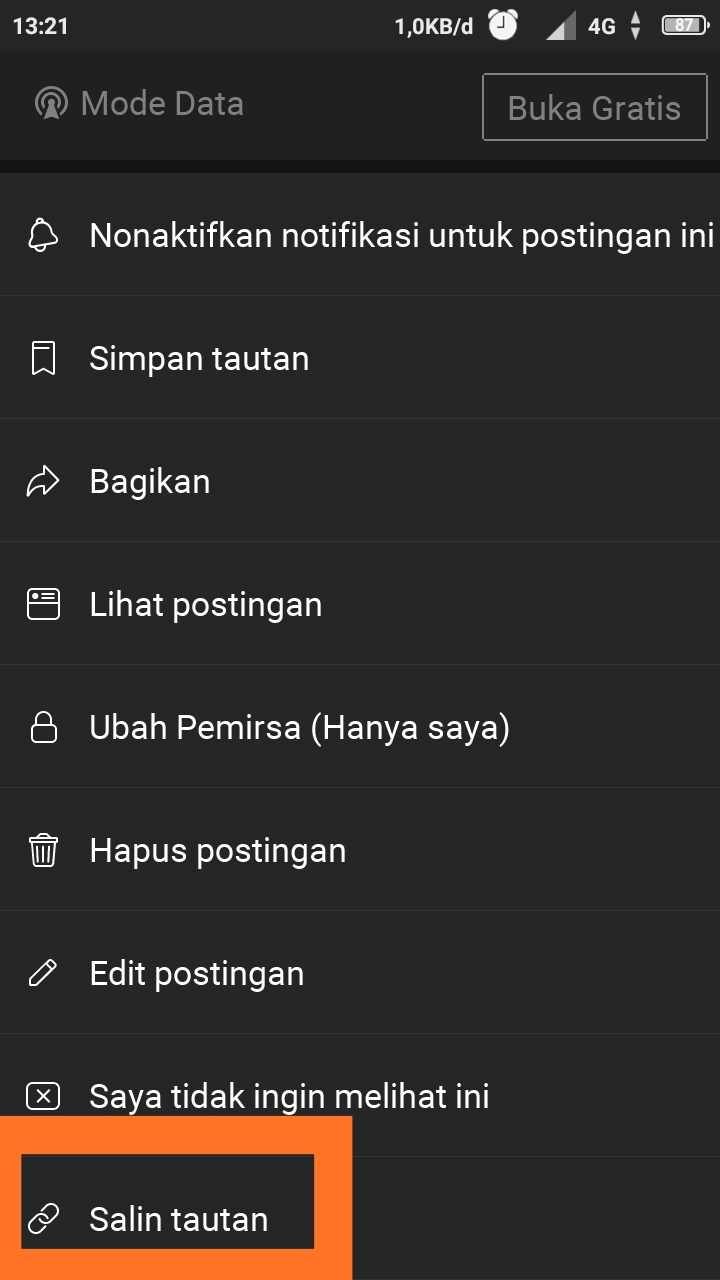The image size is (720, 1280).
Task: Select Saya tidak ingin melihat ini
Action: point(290,1095)
